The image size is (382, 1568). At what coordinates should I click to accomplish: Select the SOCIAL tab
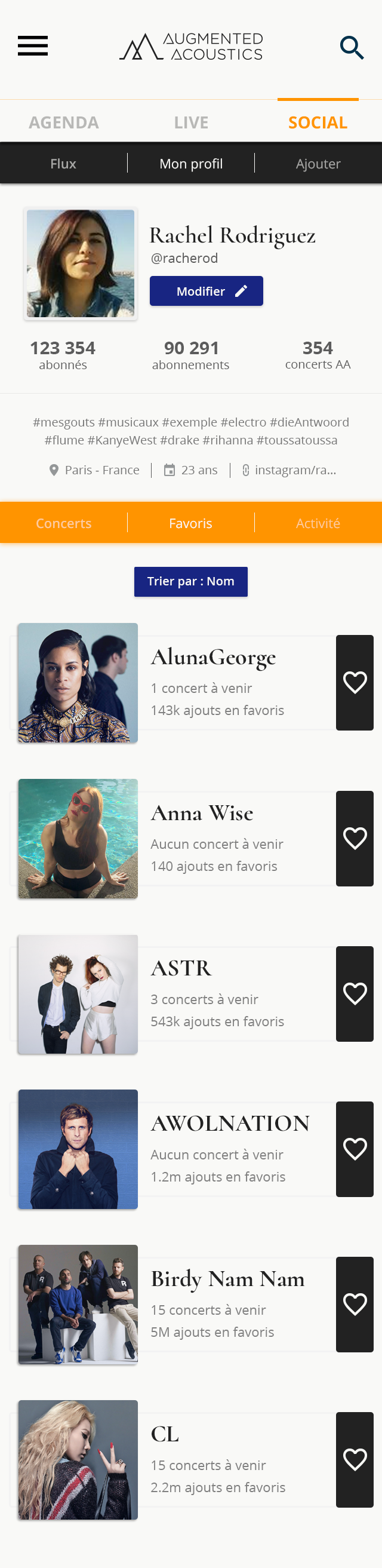click(318, 122)
